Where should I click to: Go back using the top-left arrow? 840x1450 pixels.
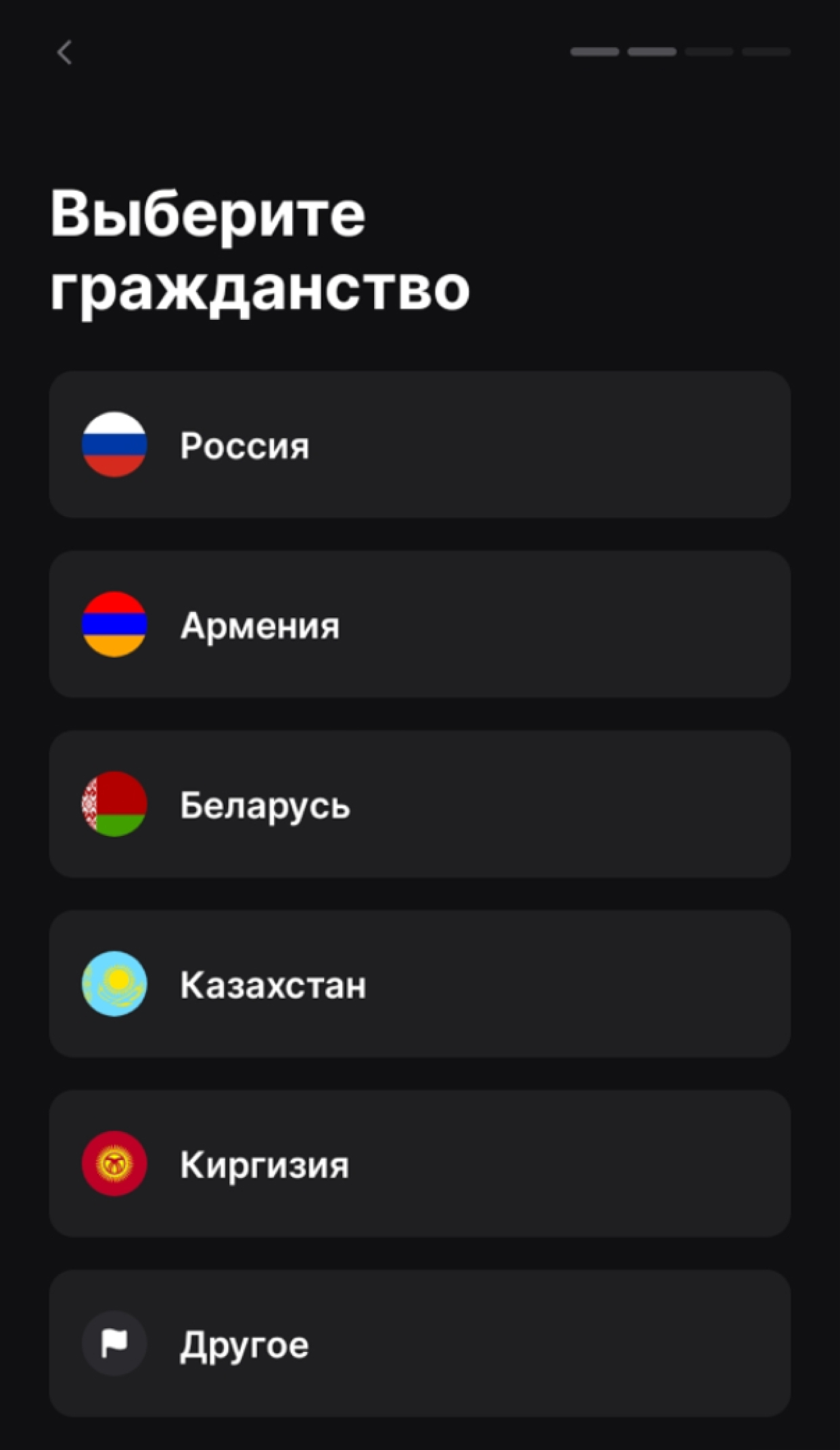[x=65, y=52]
